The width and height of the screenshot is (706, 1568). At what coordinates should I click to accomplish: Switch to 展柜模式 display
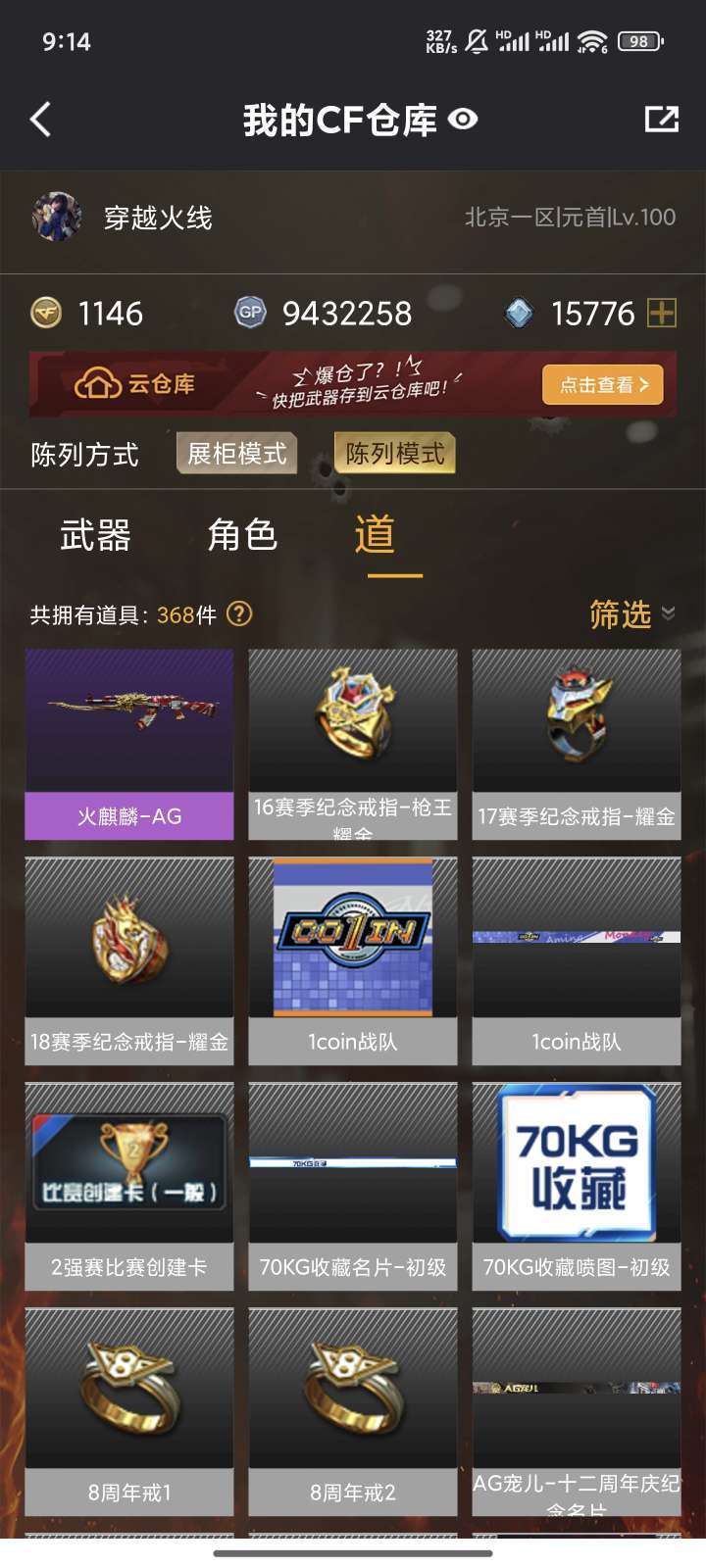coord(236,454)
